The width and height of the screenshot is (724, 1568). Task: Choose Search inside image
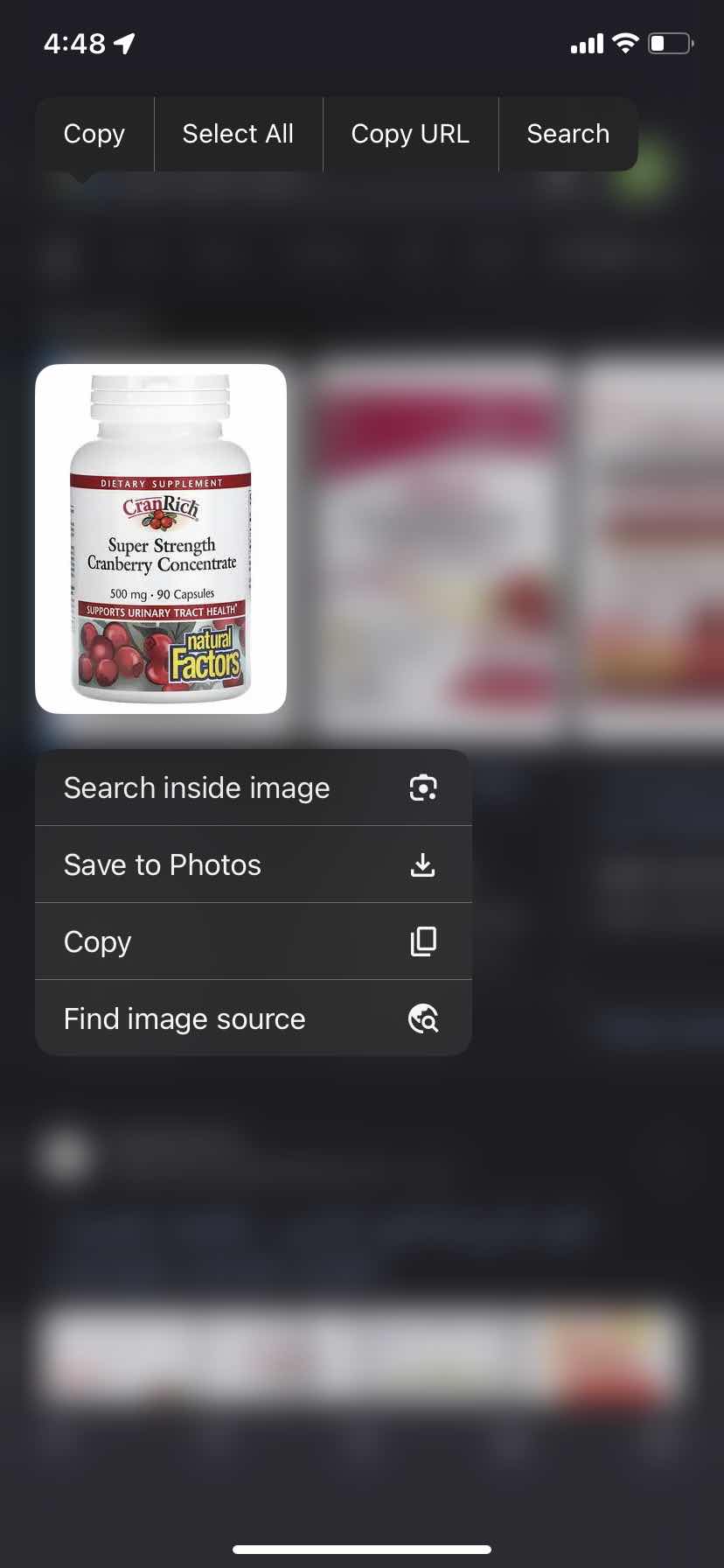point(253,787)
